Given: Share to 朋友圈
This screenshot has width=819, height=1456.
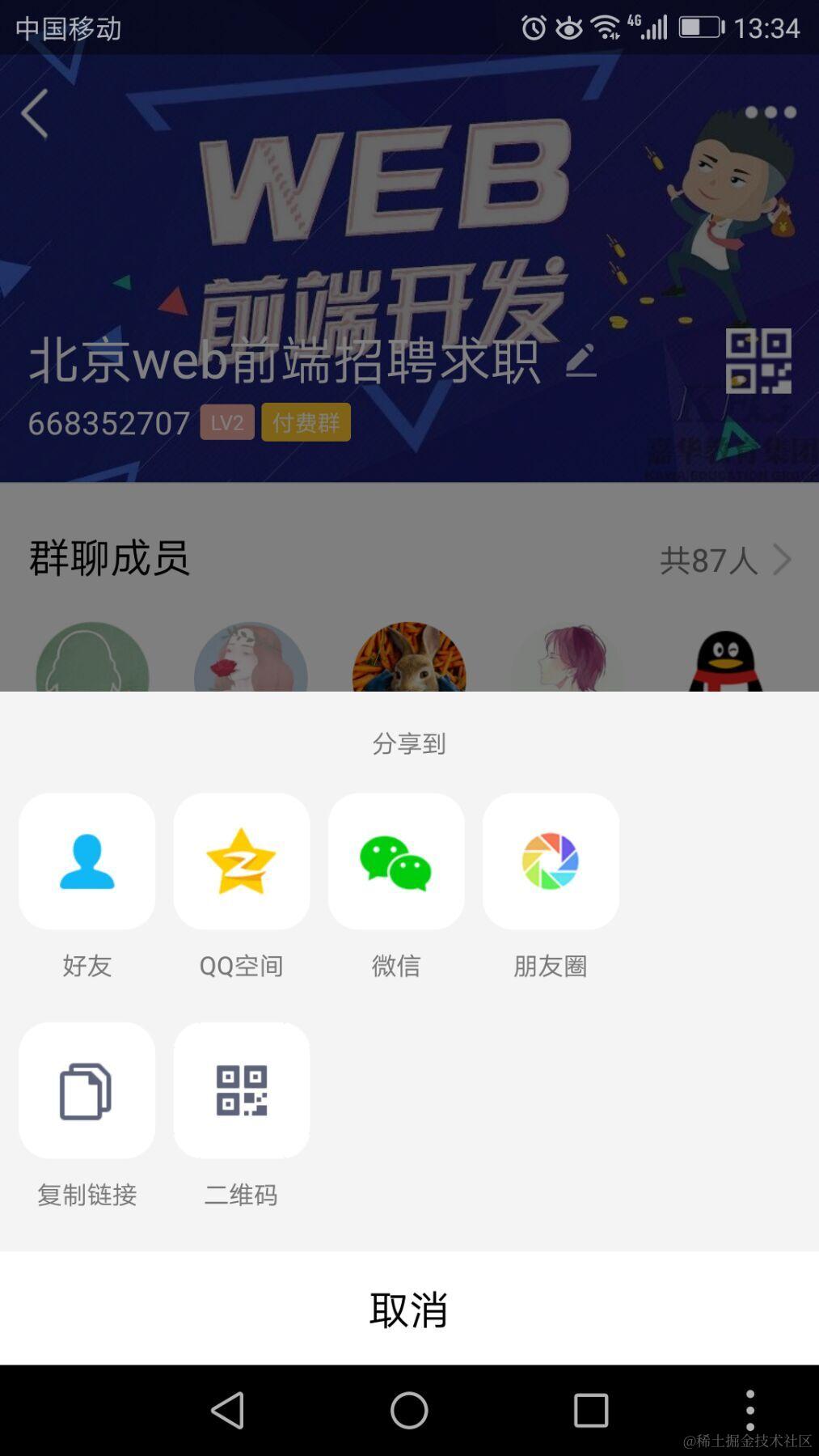Looking at the screenshot, I should pos(551,861).
